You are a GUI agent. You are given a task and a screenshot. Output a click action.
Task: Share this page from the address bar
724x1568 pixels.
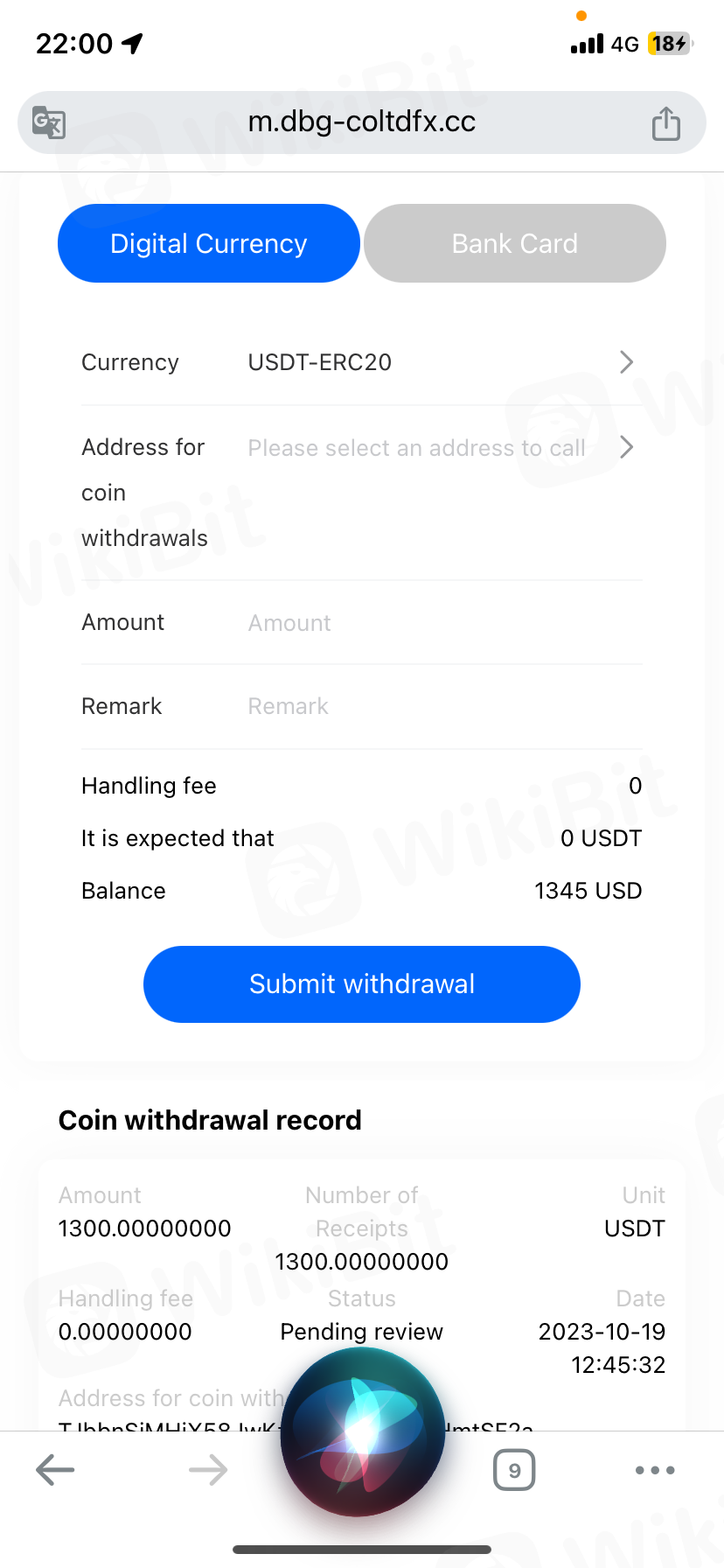665,123
